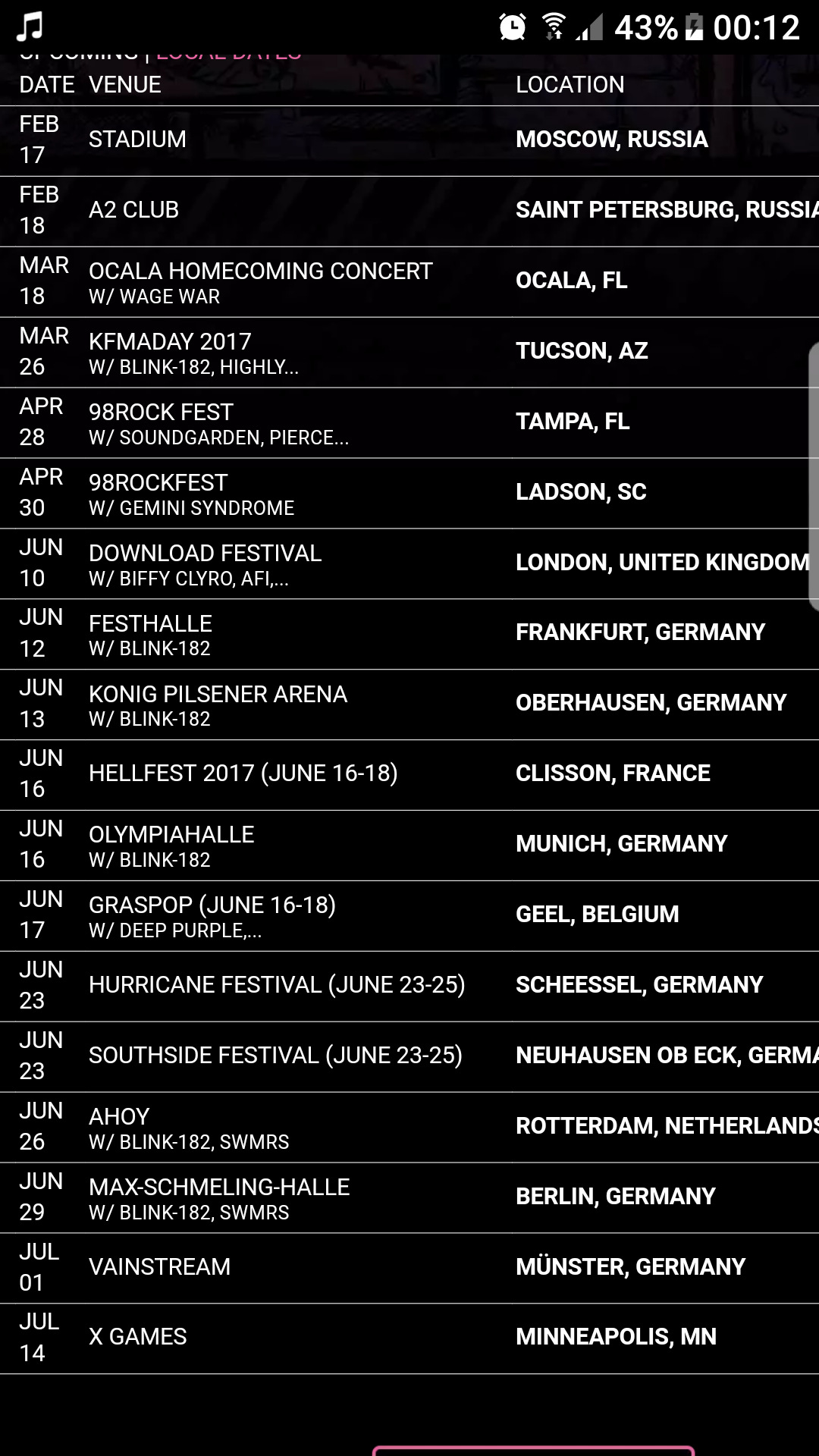Switch to the Local Dates view
This screenshot has height=1456, width=819.
[228, 57]
